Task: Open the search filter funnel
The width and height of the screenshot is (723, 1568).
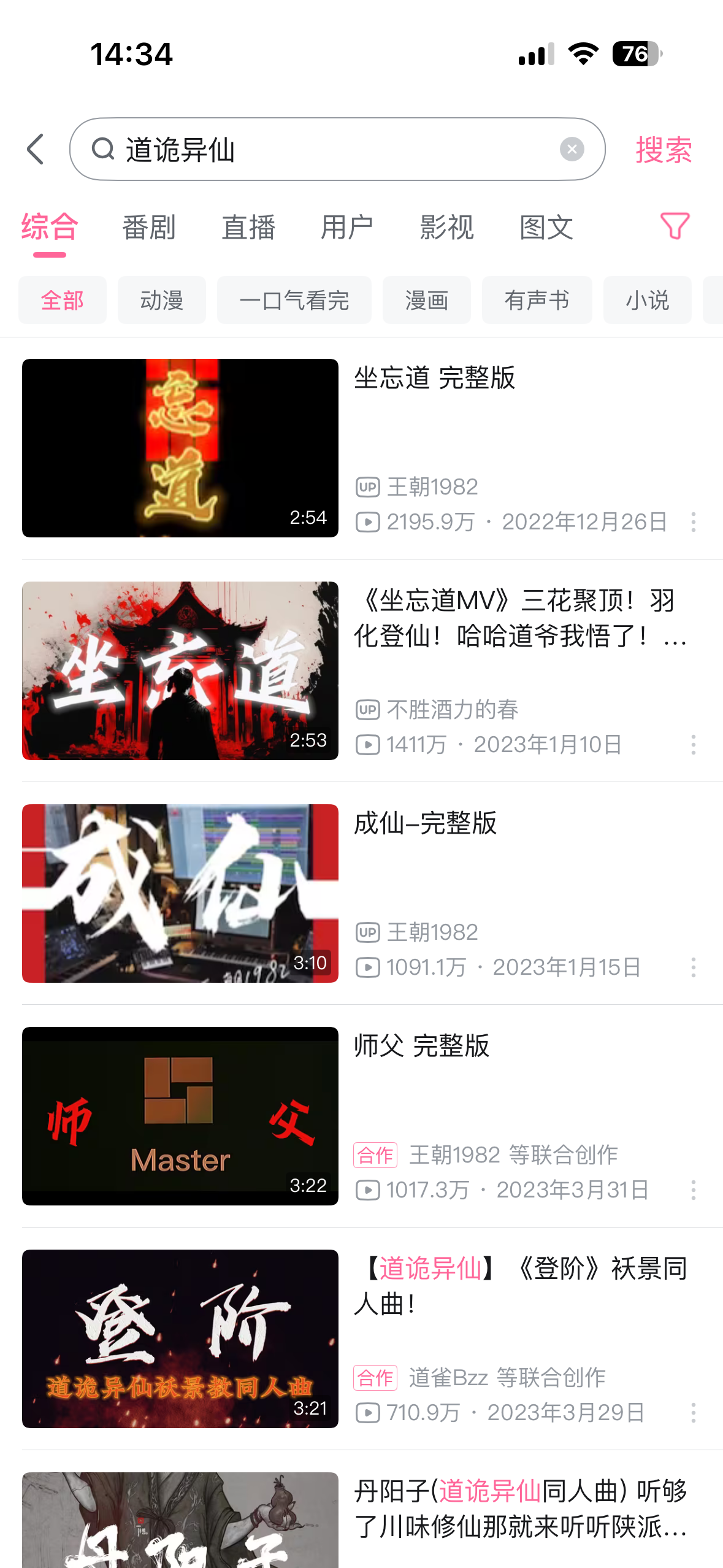Action: [x=674, y=226]
